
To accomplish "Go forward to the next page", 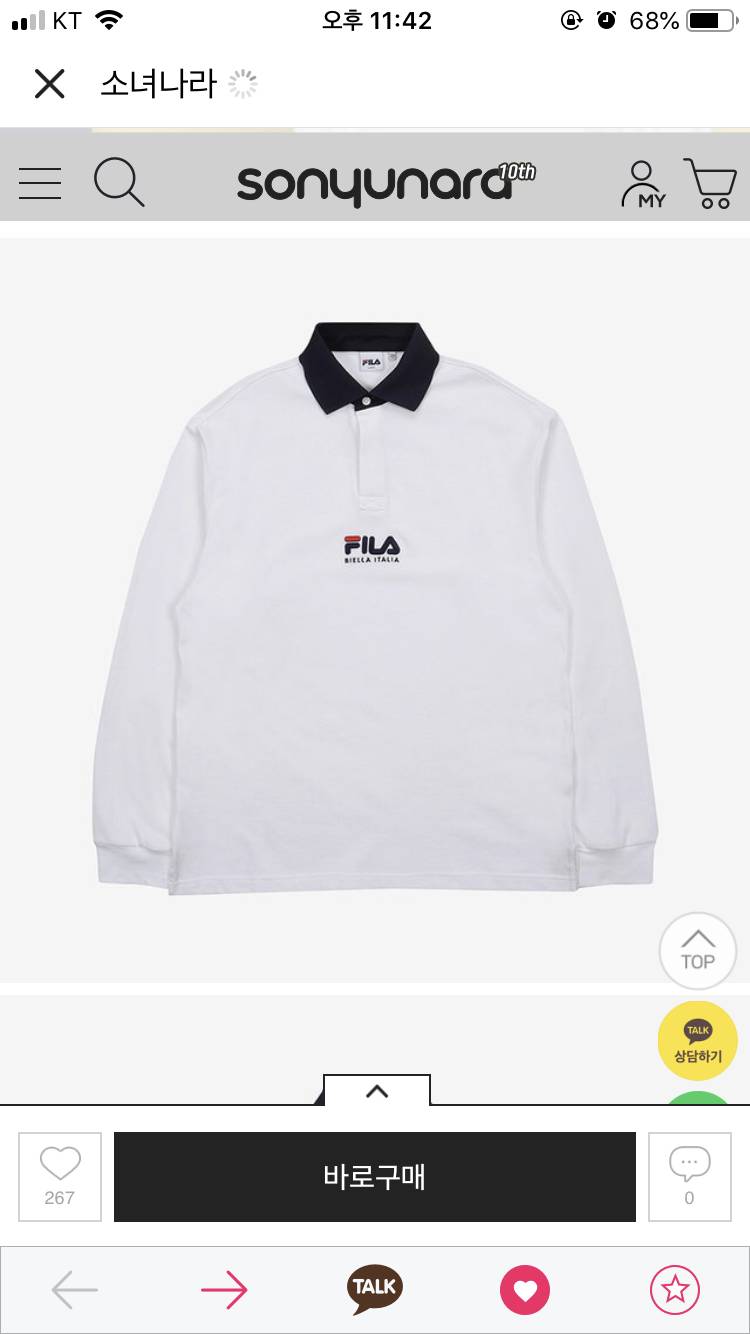I will pos(224,1290).
